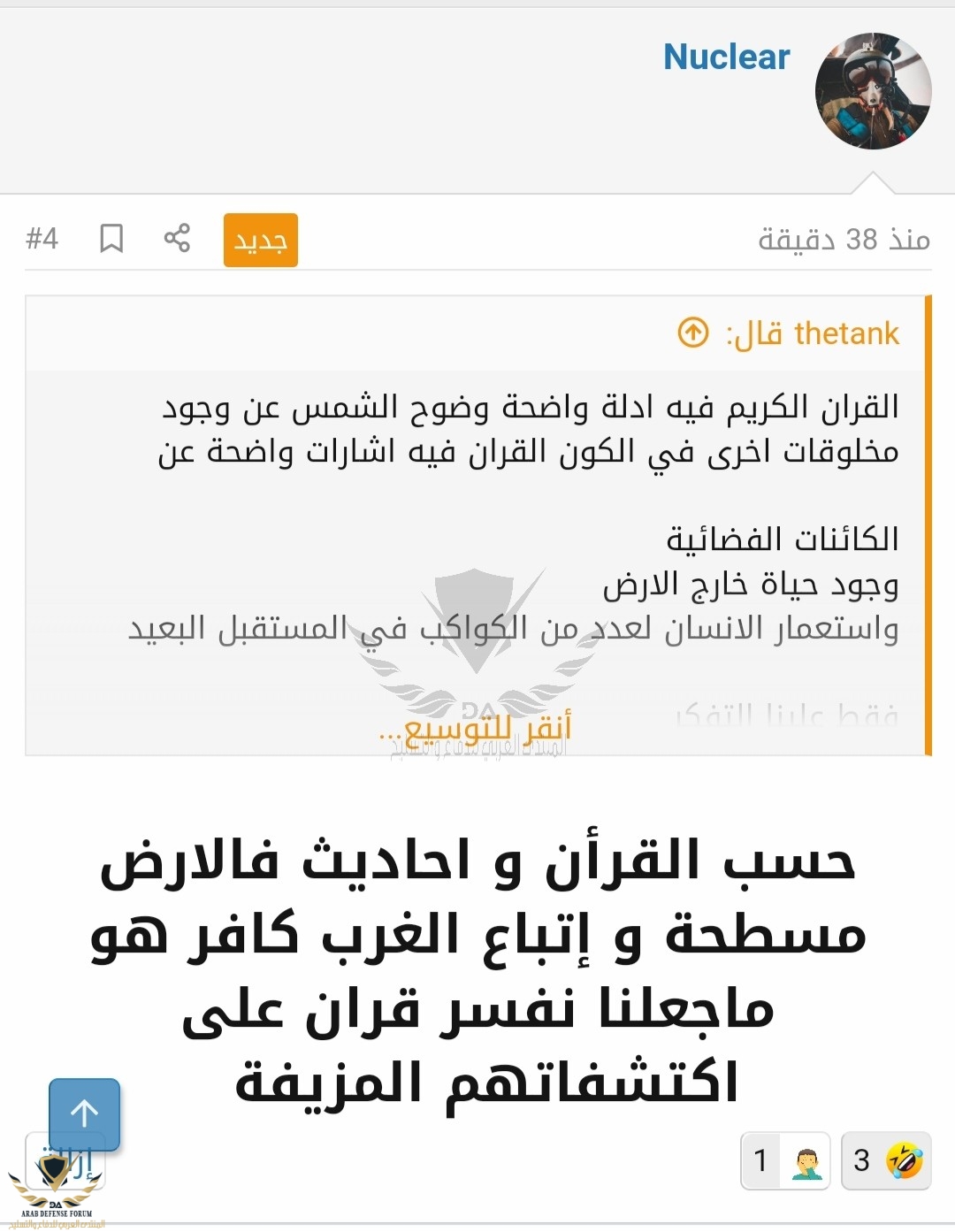The width and height of the screenshot is (955, 1232).
Task: Open the #4 post permalink
Action: coord(42,238)
